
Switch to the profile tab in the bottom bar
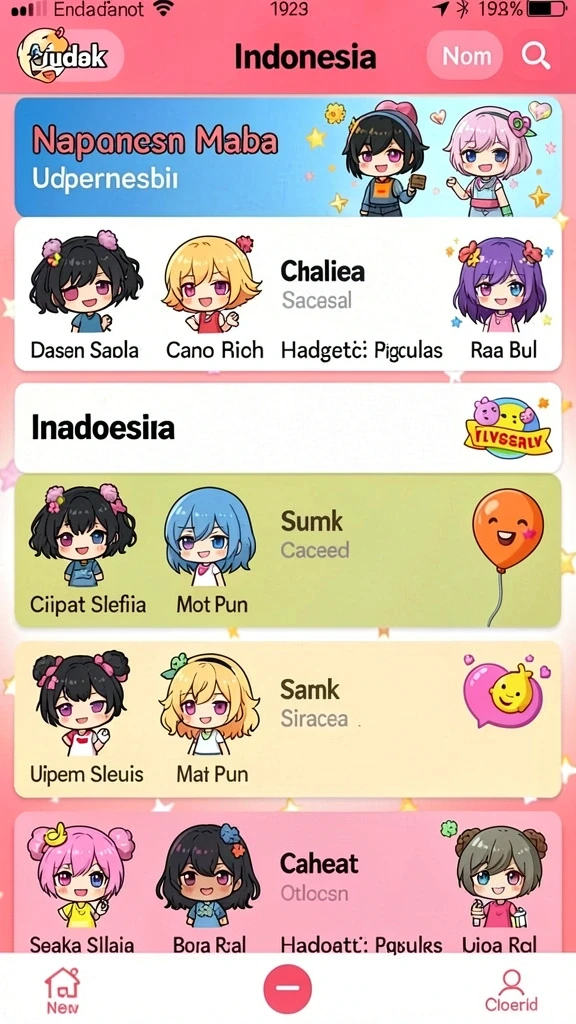(x=511, y=990)
